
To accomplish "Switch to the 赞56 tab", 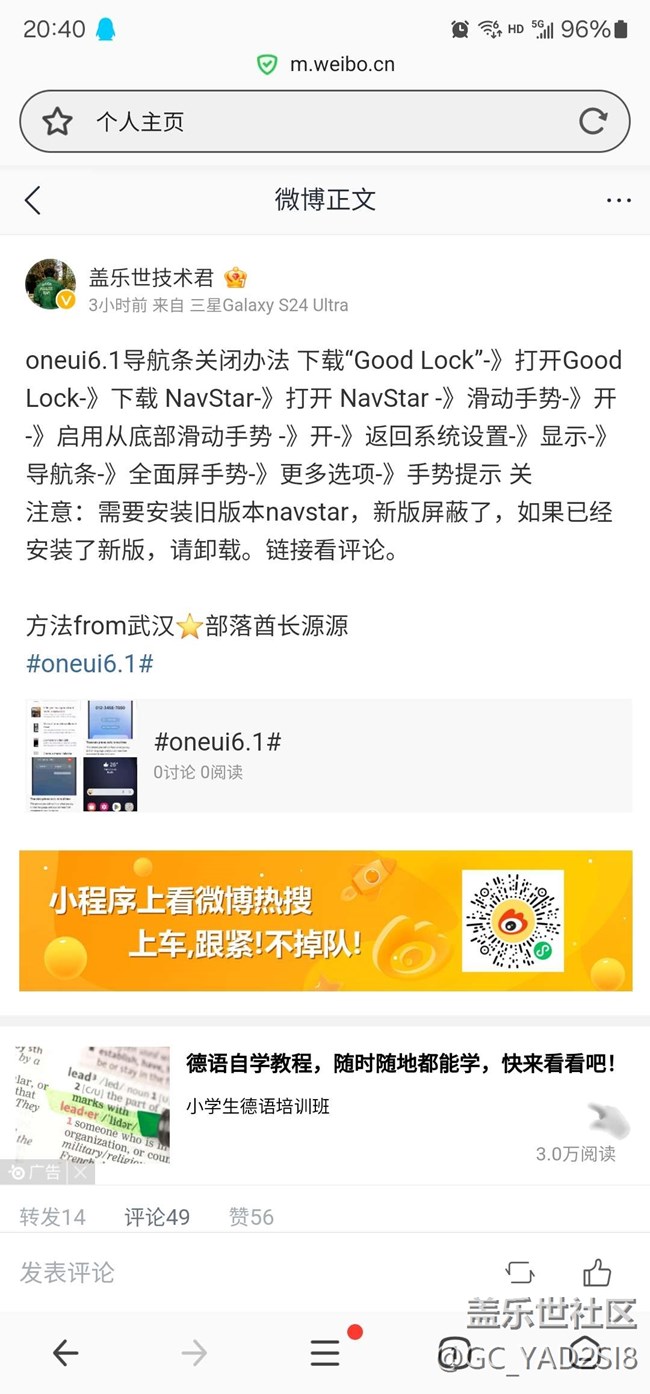I will [x=251, y=1217].
